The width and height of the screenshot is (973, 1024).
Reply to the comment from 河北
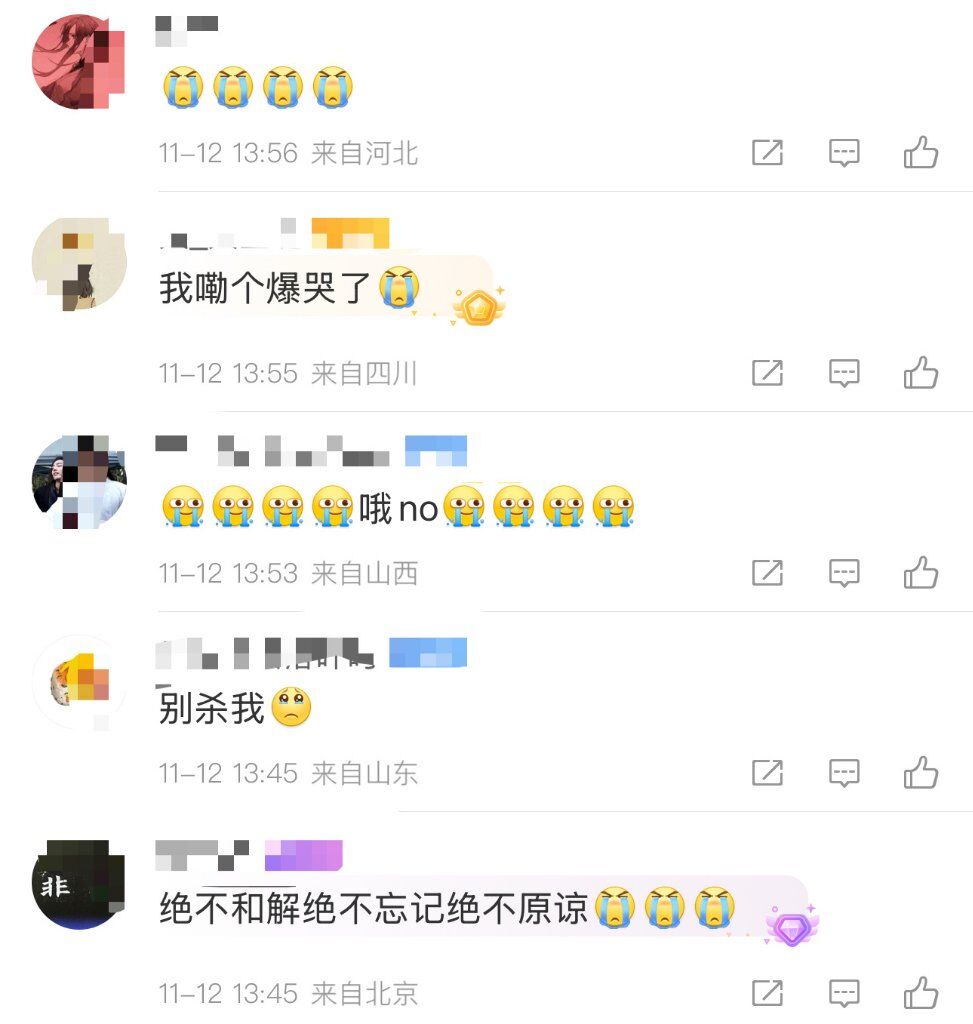[x=845, y=153]
